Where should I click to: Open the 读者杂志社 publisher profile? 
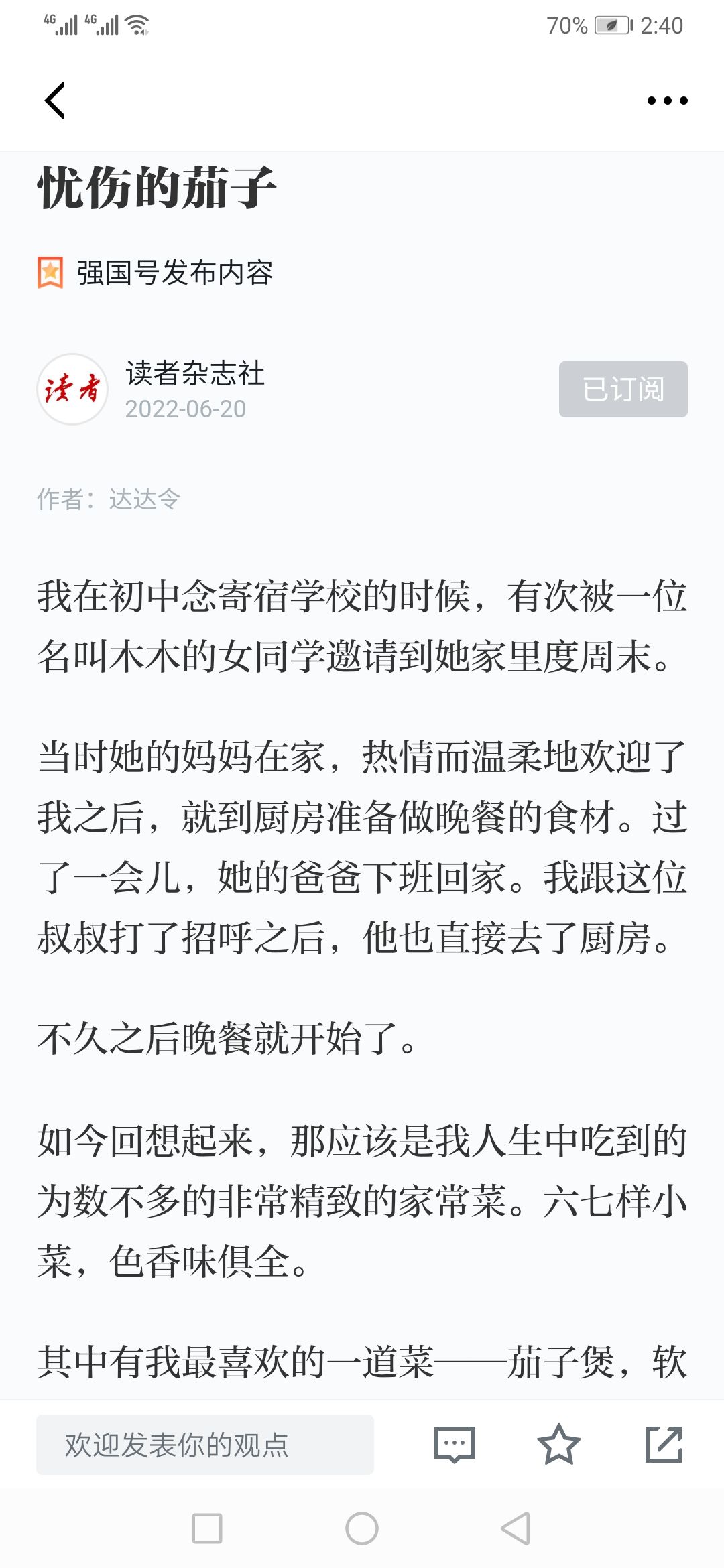coord(195,373)
